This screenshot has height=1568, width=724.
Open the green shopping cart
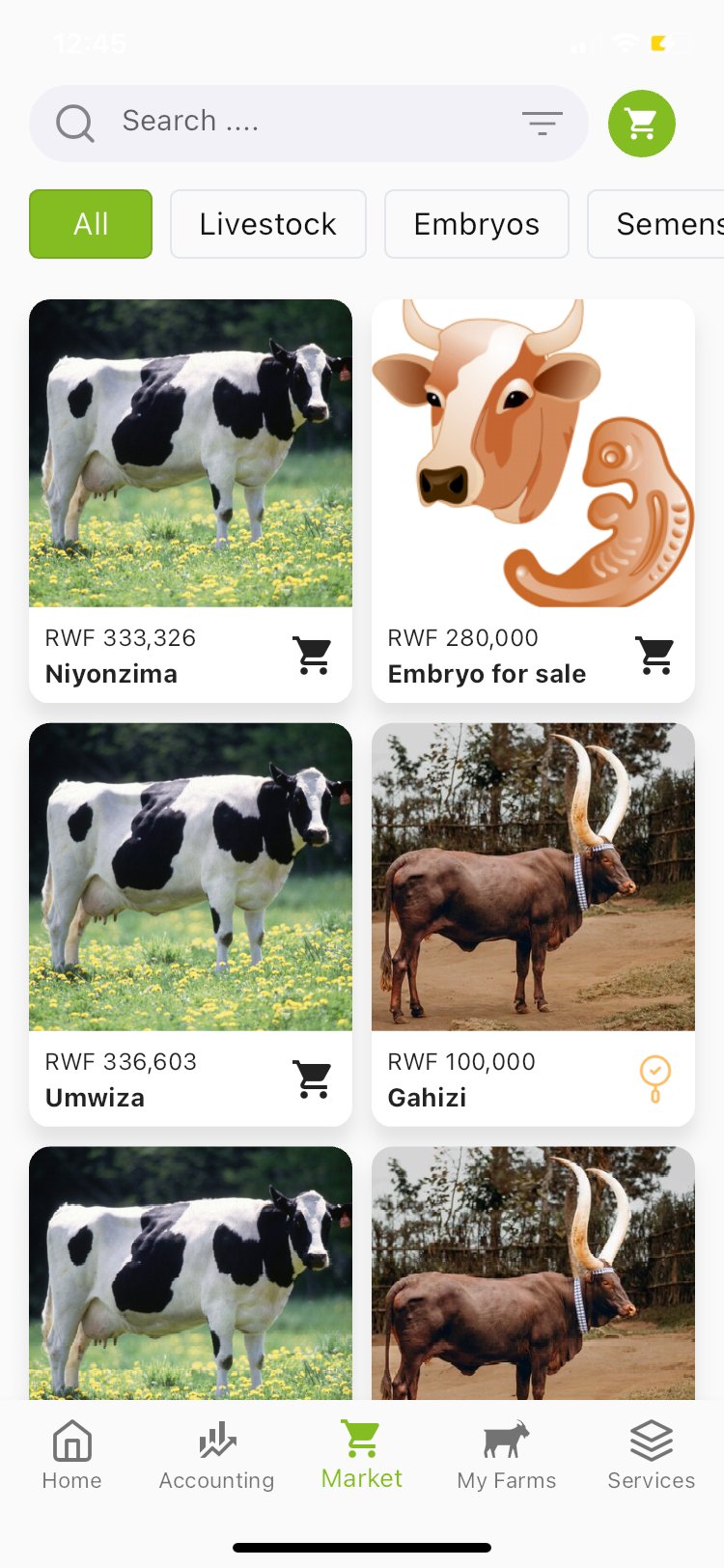pos(641,124)
